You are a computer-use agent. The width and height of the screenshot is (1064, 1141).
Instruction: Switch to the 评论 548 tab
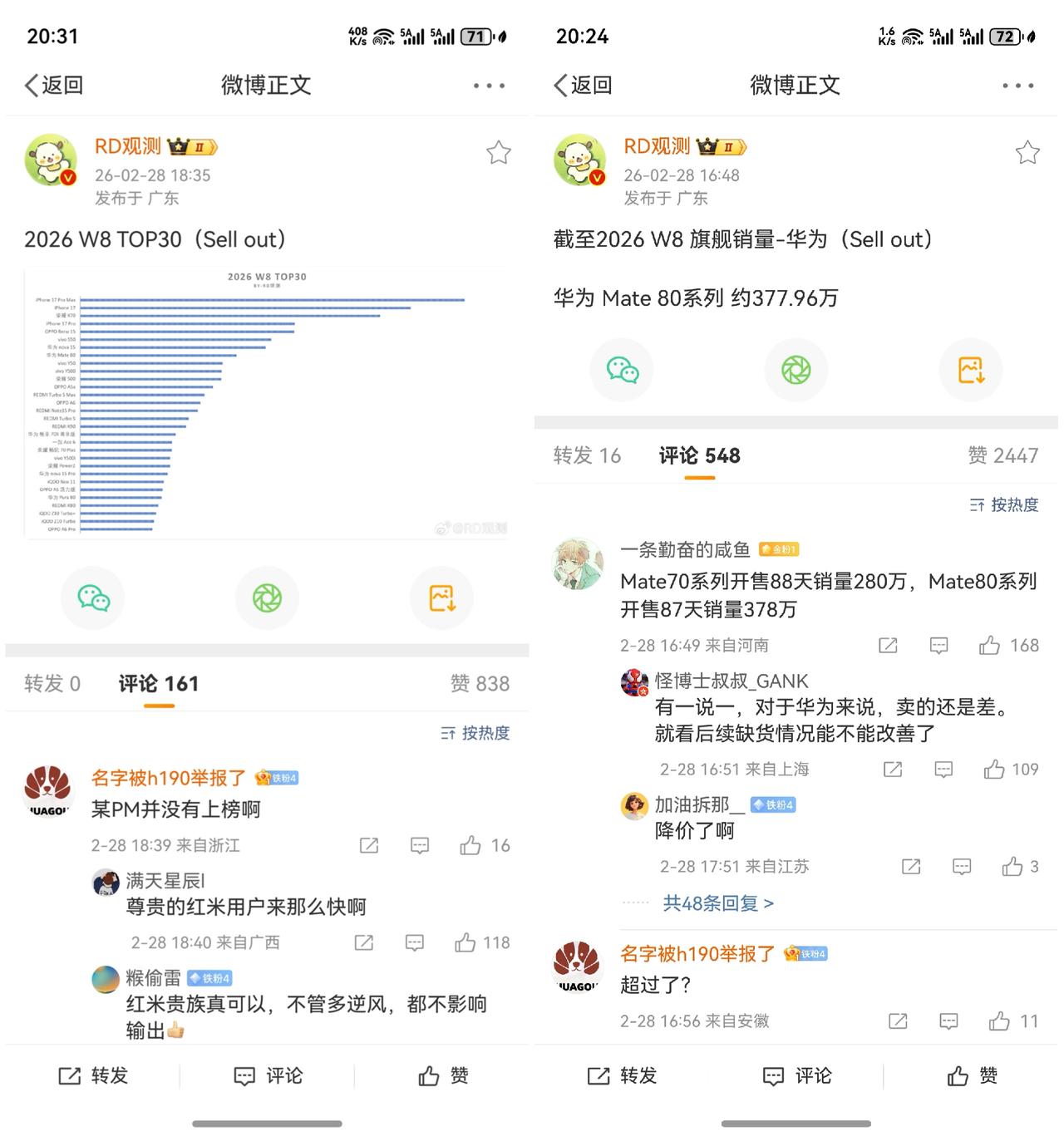699,455
